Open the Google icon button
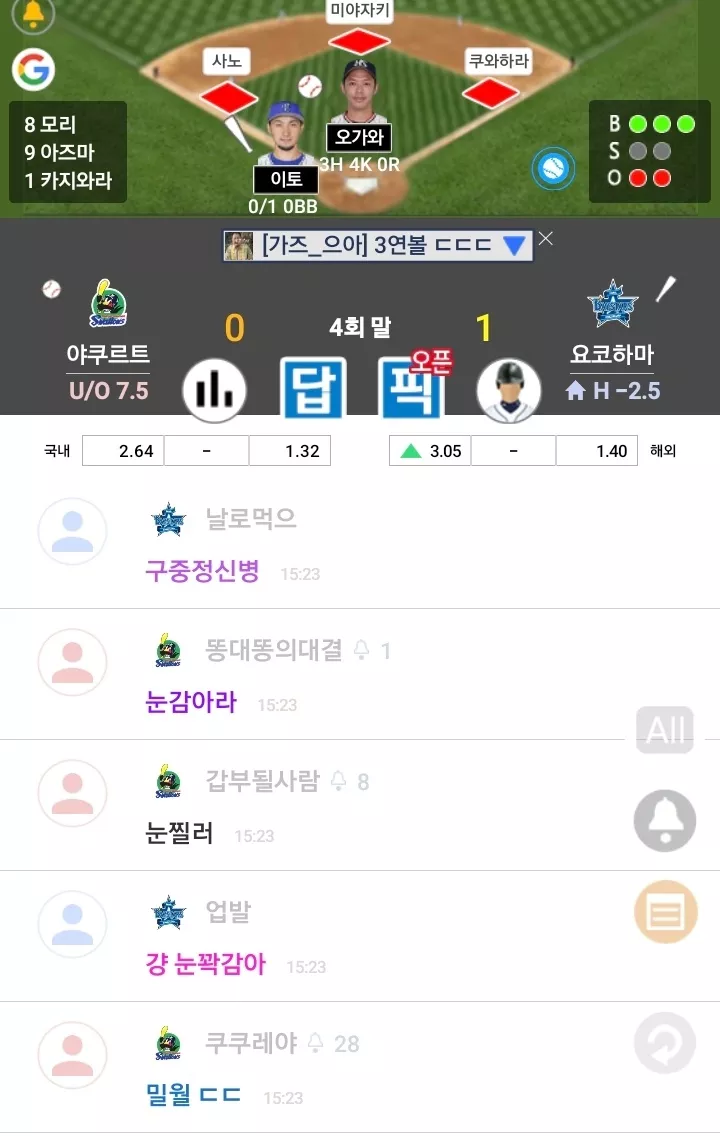720x1136 pixels. point(34,69)
